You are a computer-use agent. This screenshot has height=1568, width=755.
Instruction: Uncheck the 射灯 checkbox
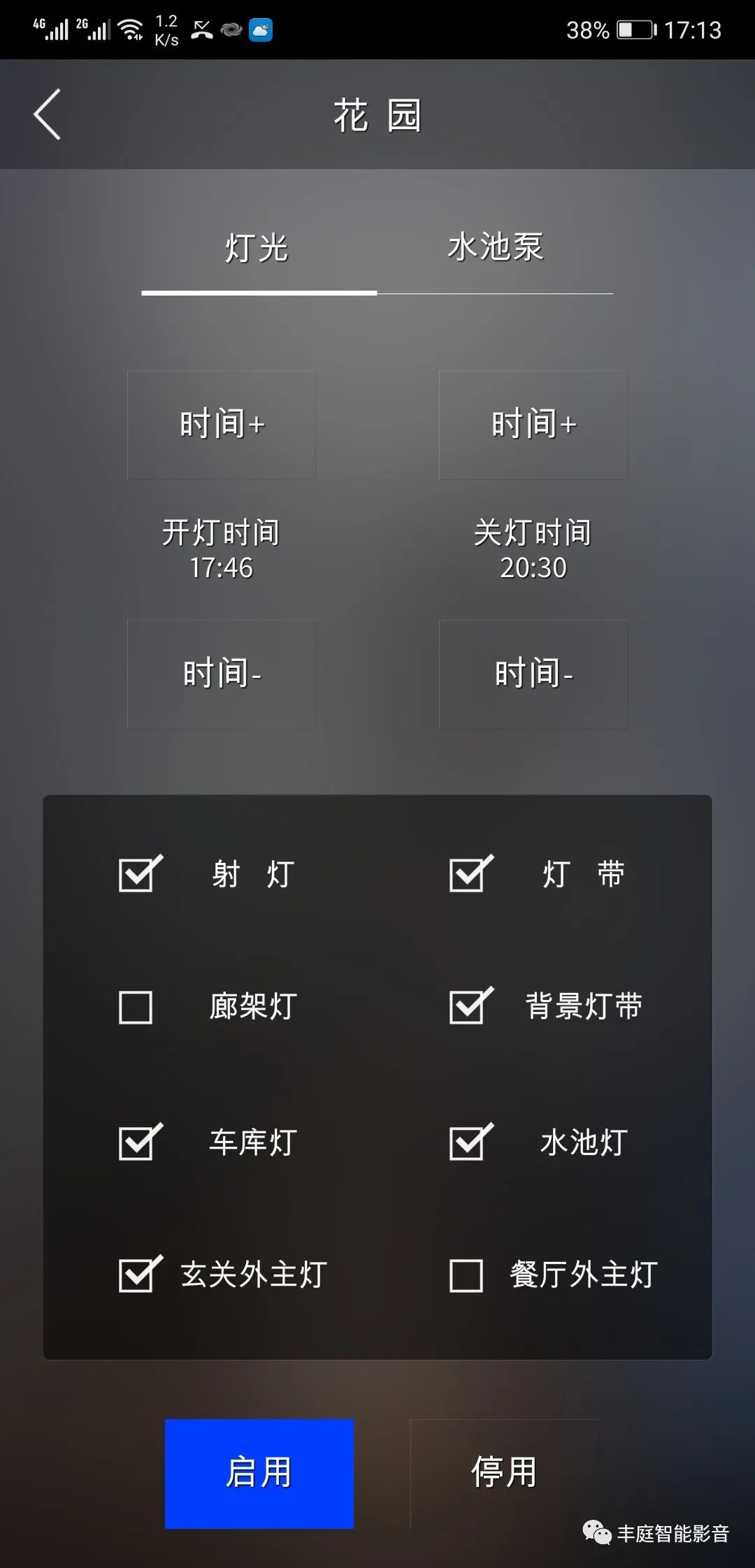pos(139,873)
